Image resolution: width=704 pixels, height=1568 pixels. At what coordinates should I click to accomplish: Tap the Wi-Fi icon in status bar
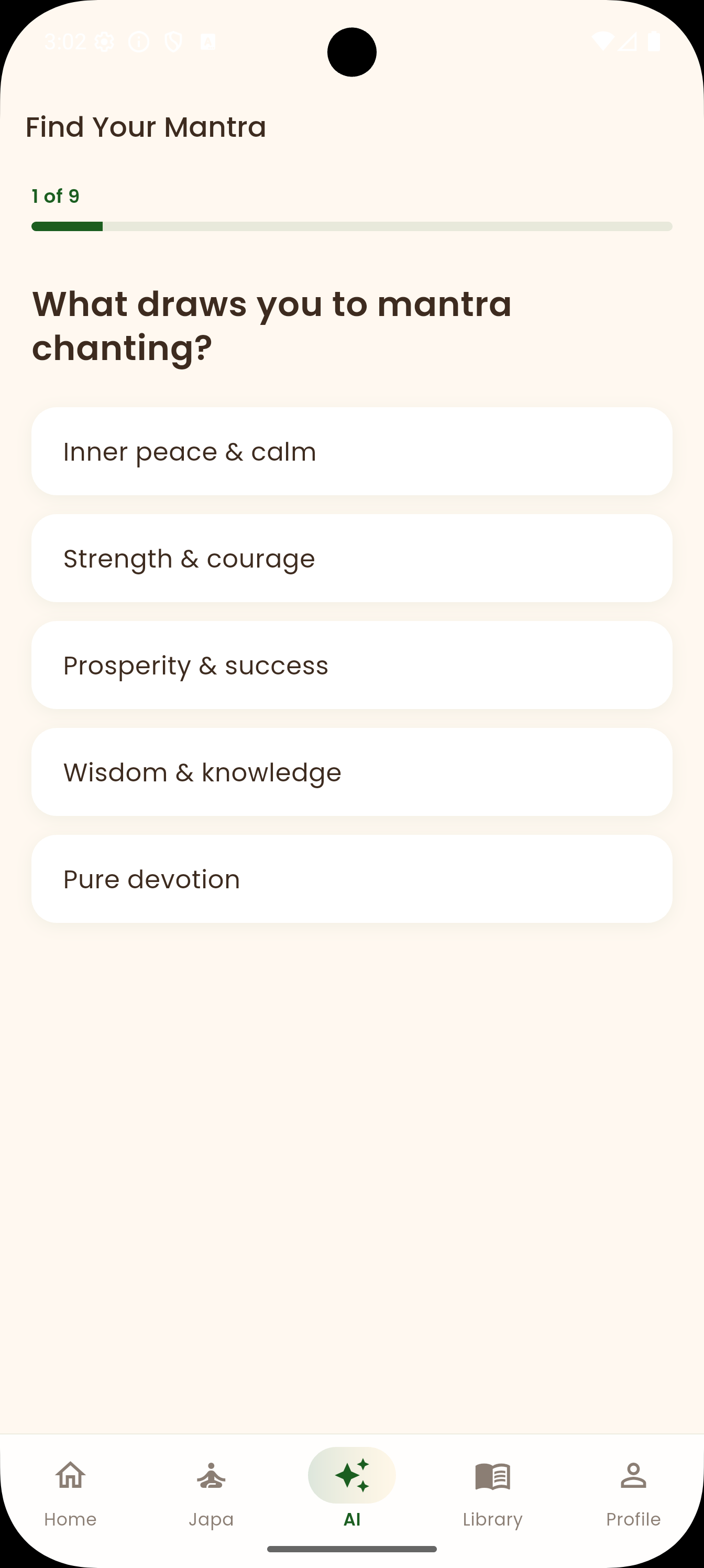pyautogui.click(x=604, y=41)
